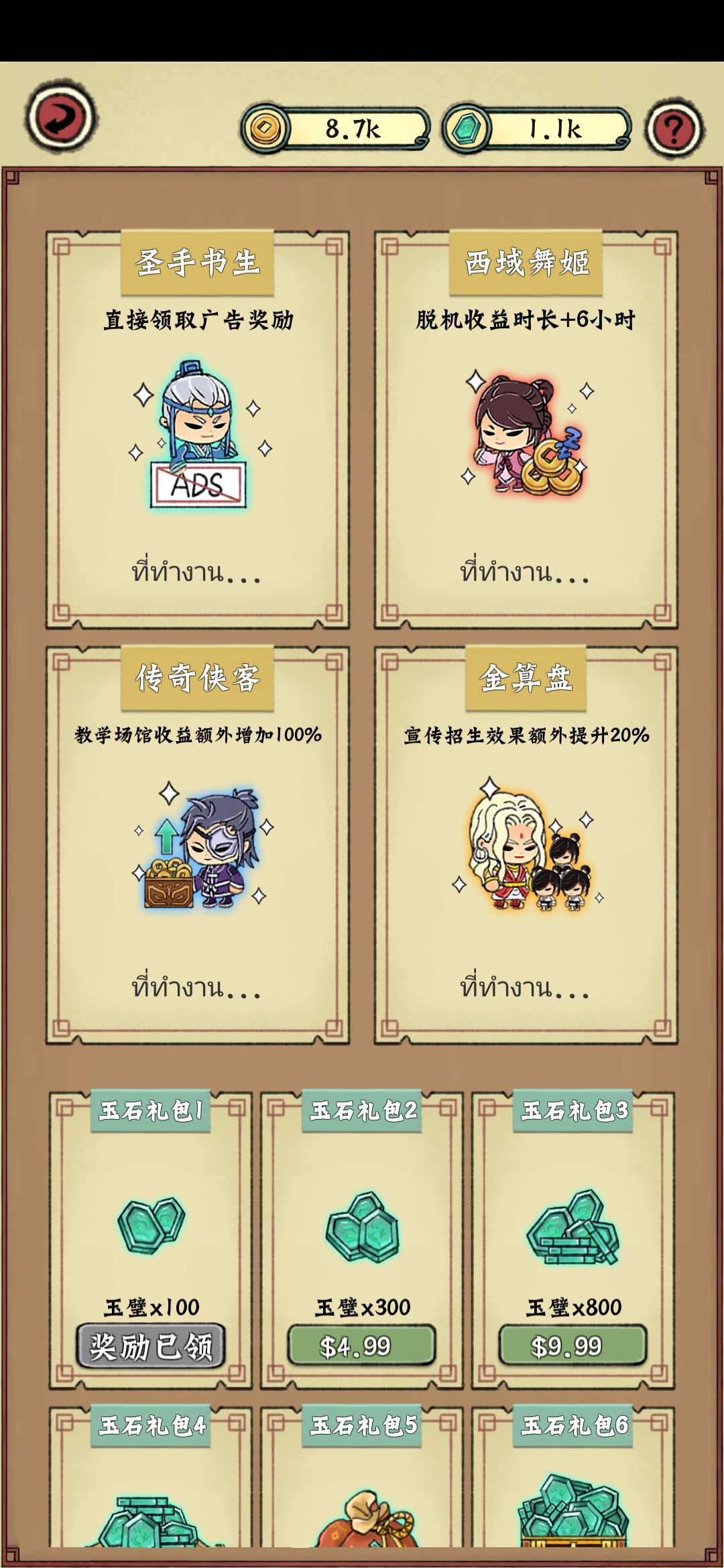The image size is (724, 1568).
Task: Select the 圣手书生 no-ads card
Action: coord(198,430)
